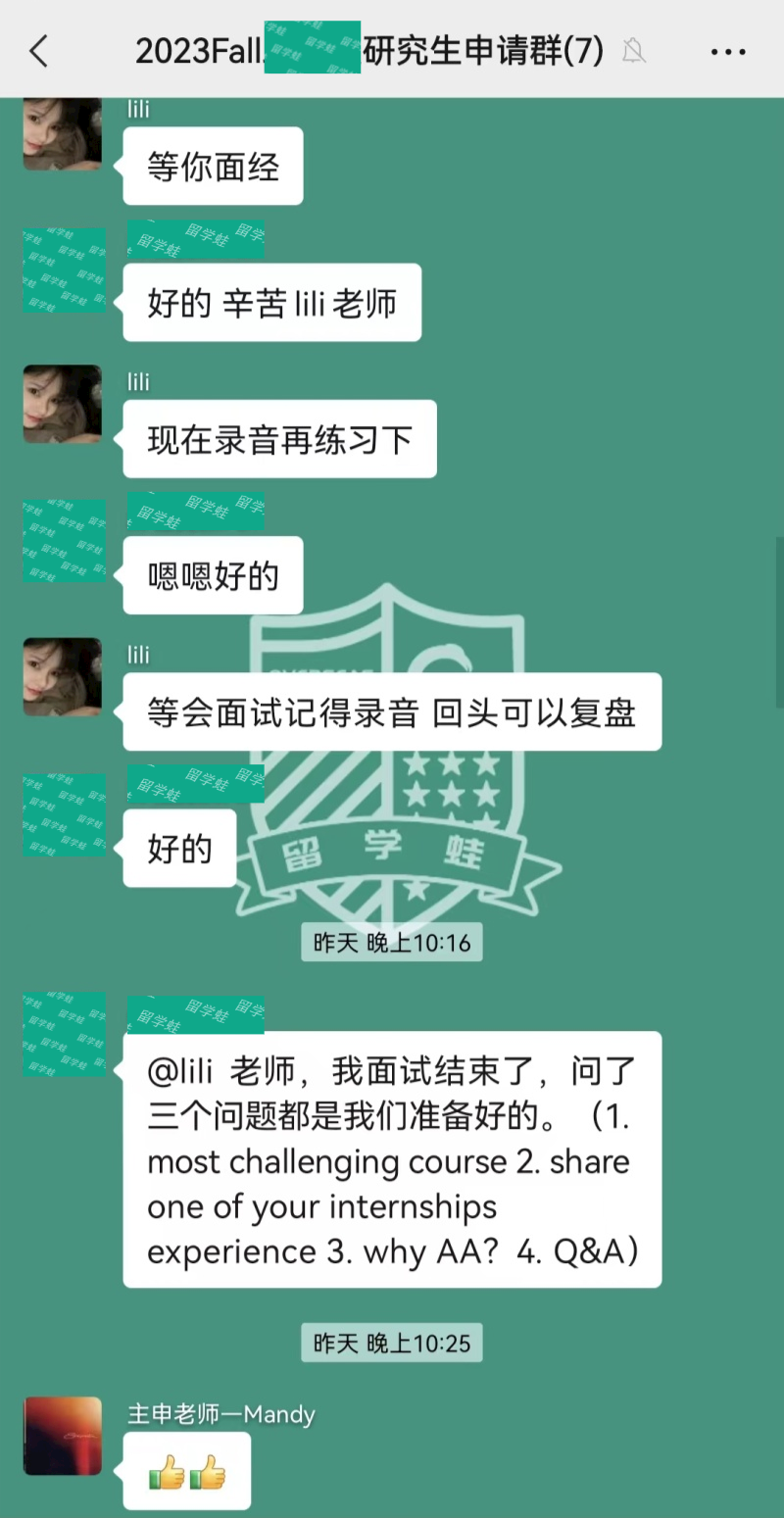
Task: Open 主申老师一Mandy's profile picture
Action: tap(63, 1436)
